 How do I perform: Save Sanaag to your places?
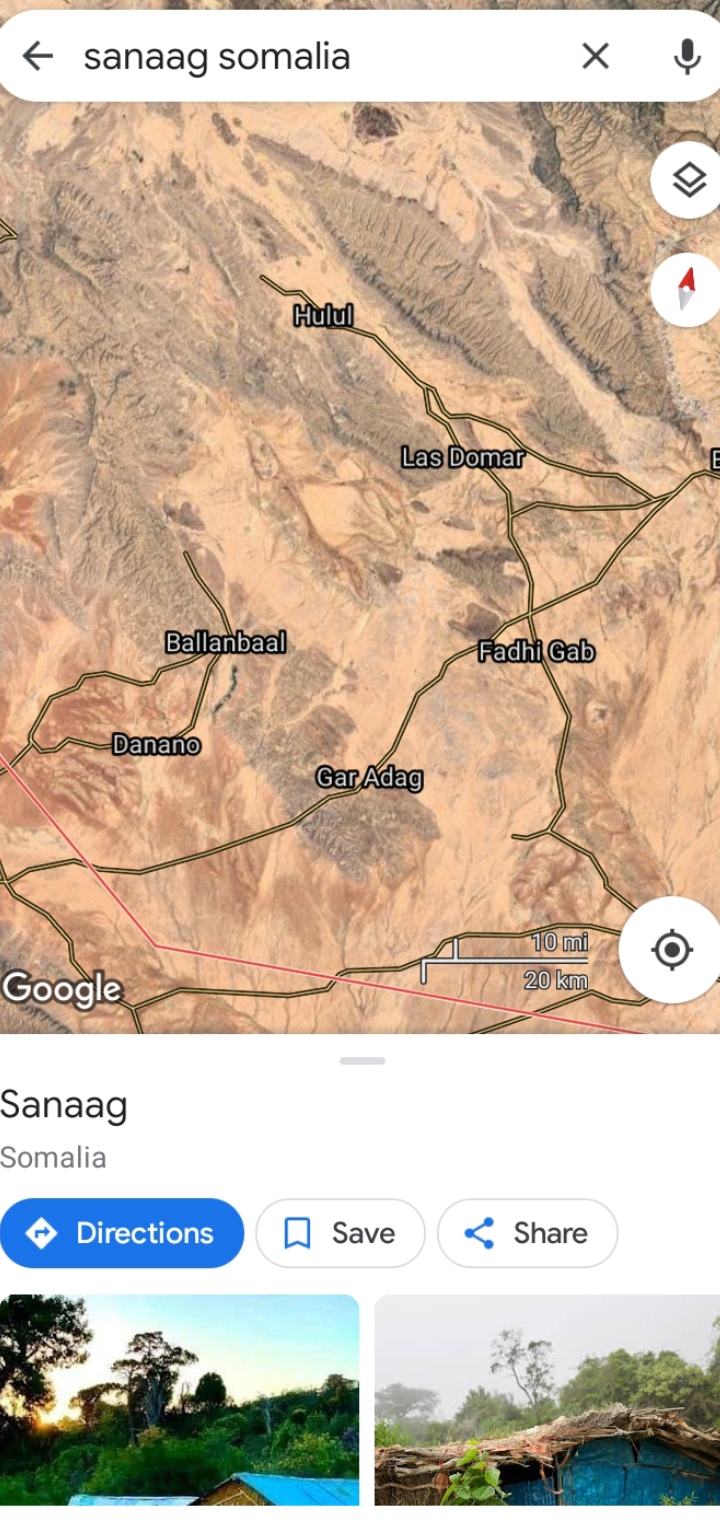pos(340,1233)
